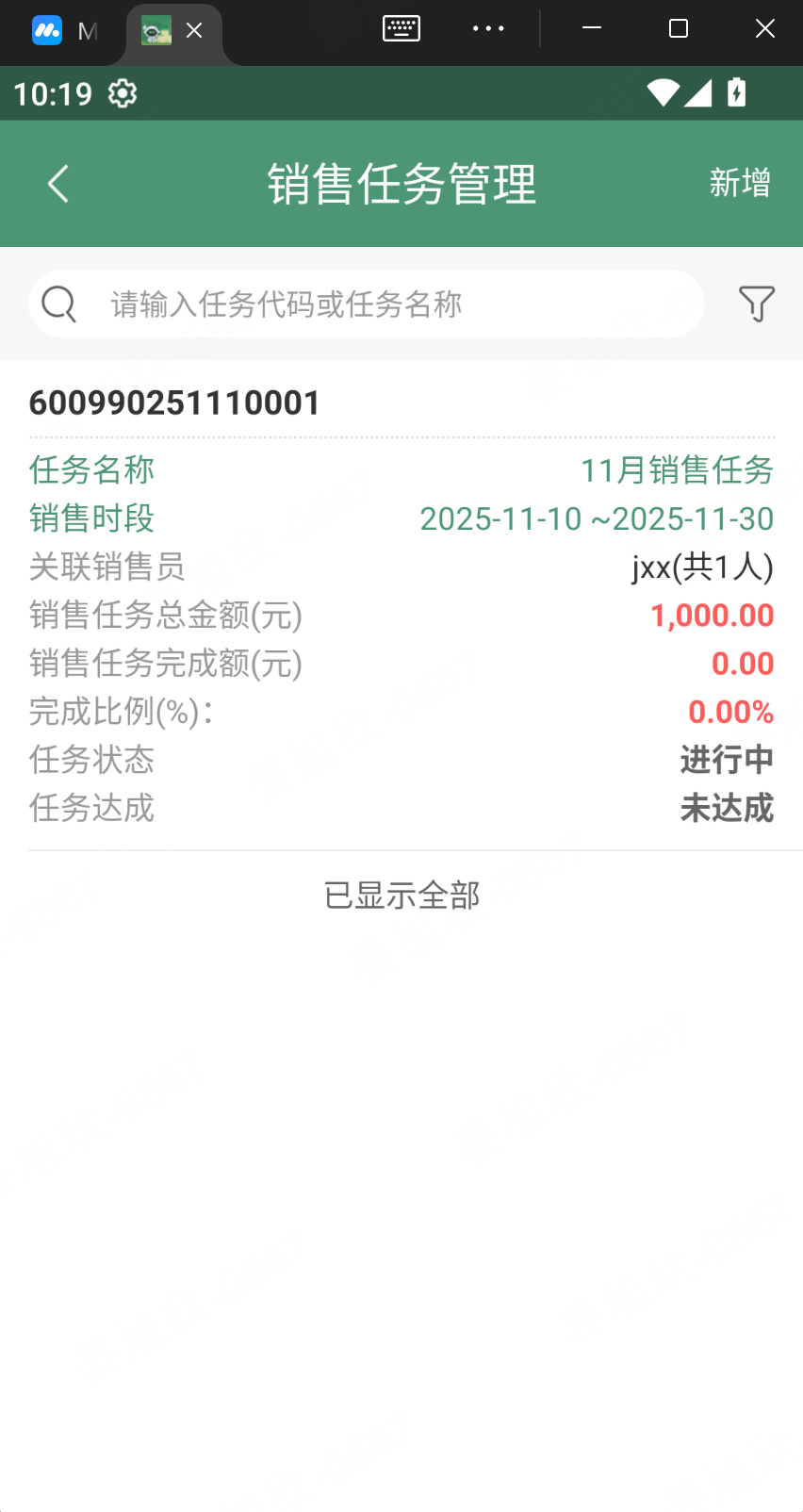Open the window's three-dot menu

488,29
